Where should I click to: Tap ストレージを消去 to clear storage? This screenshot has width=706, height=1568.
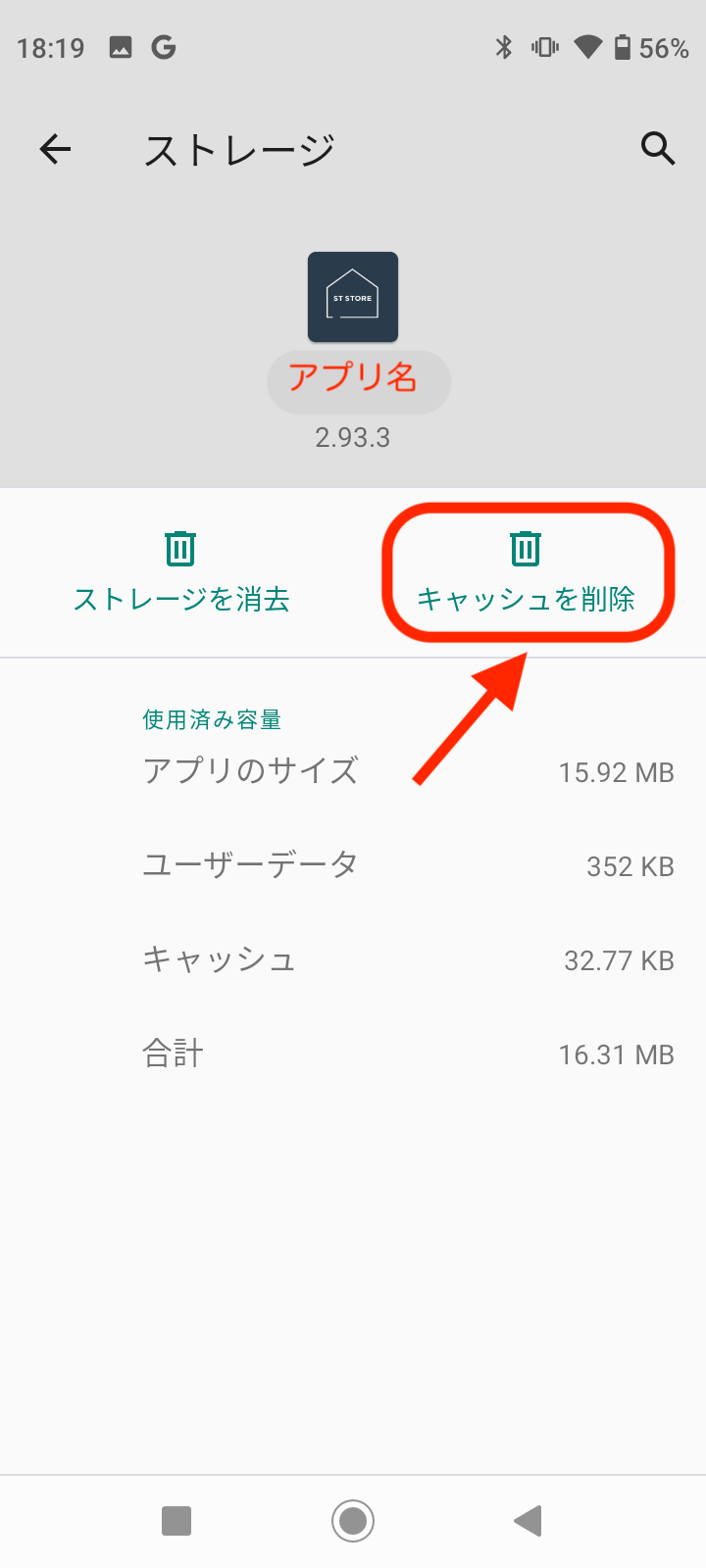(x=181, y=573)
